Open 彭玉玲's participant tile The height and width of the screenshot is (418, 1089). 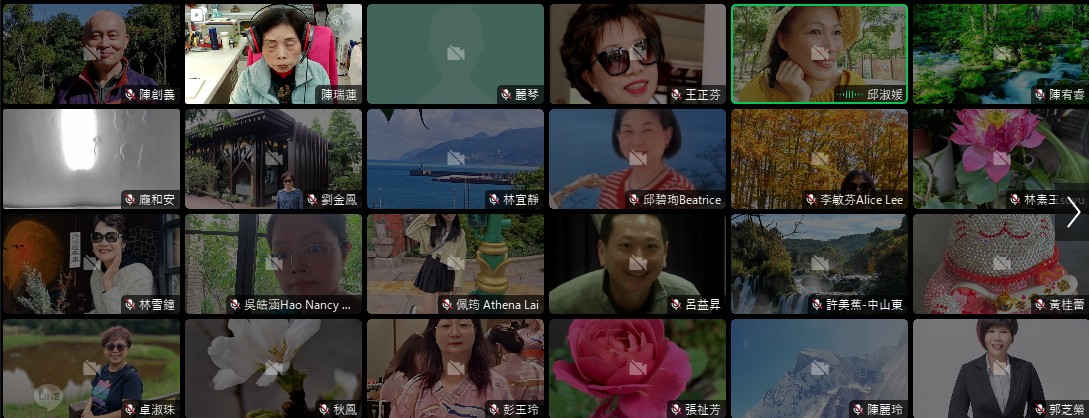pos(455,368)
